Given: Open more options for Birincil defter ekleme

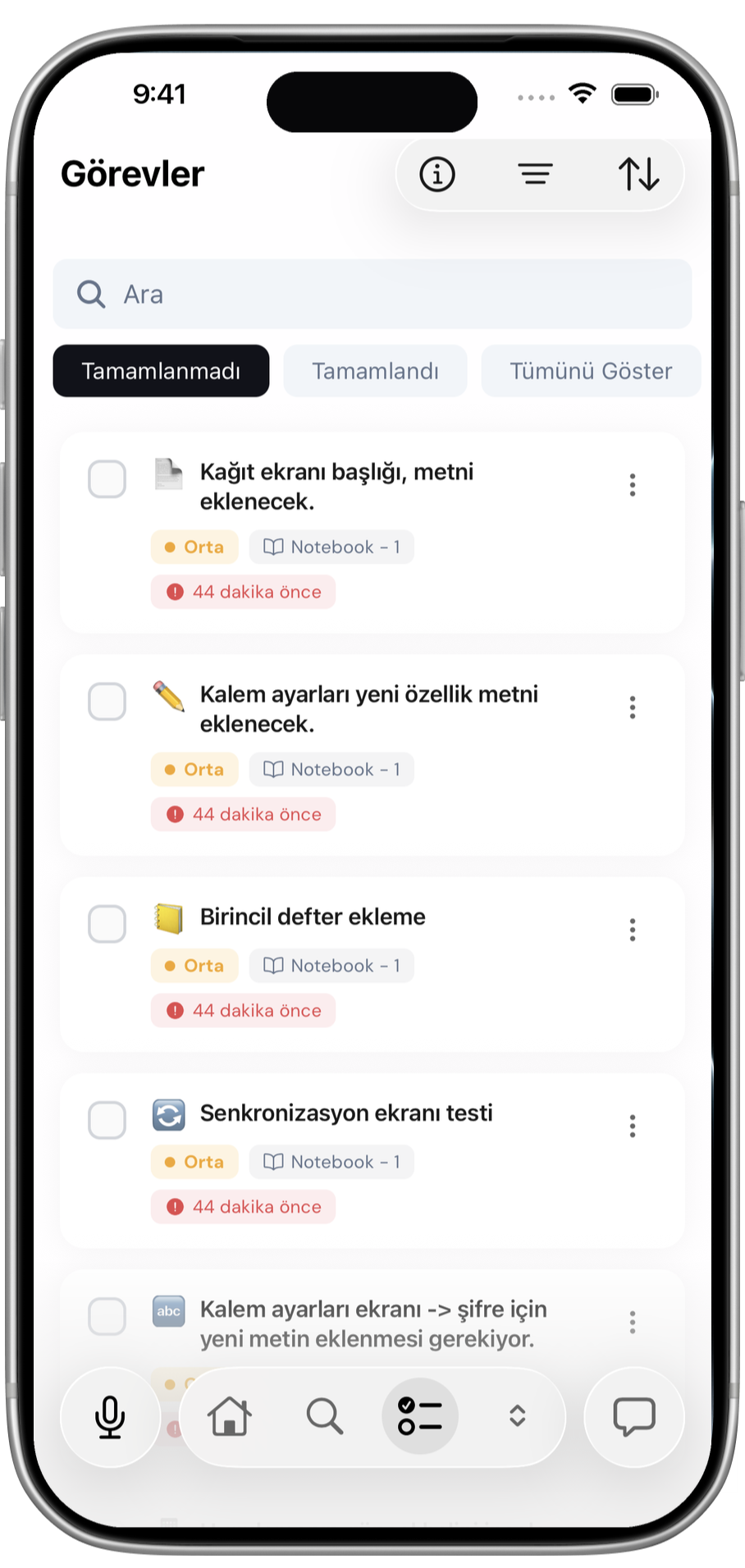Looking at the screenshot, I should [x=632, y=930].
